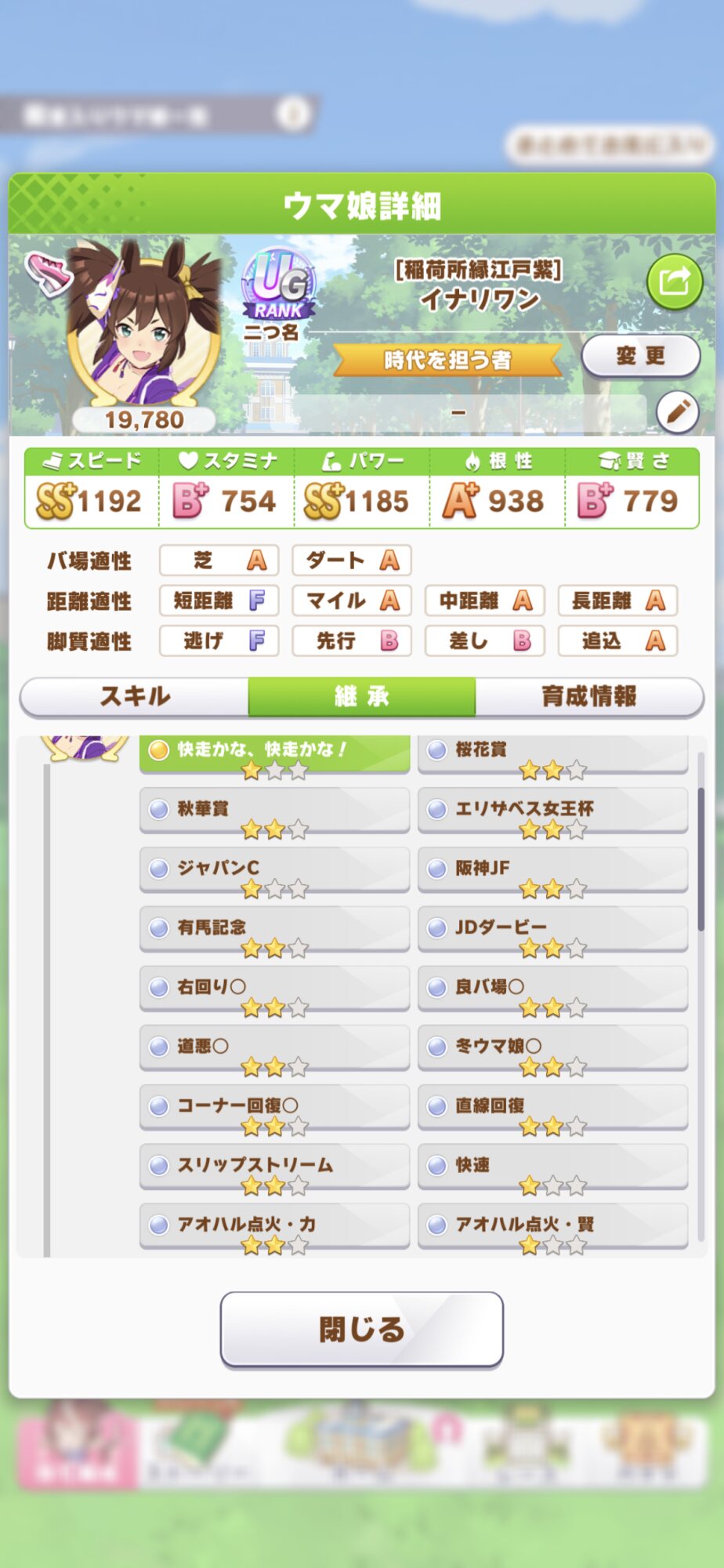Switch to the スキル tab
Image resolution: width=724 pixels, height=1568 pixels.
coord(134,696)
